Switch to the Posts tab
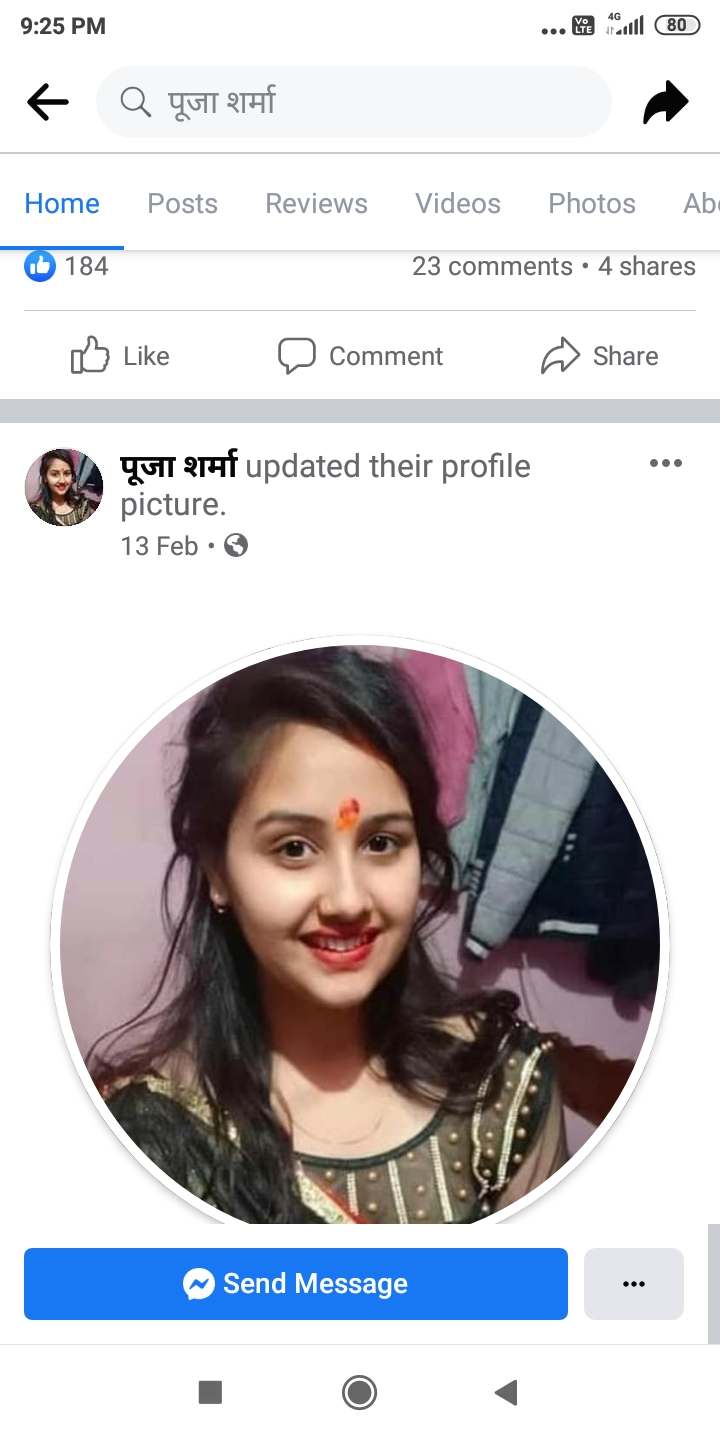 pyautogui.click(x=182, y=204)
